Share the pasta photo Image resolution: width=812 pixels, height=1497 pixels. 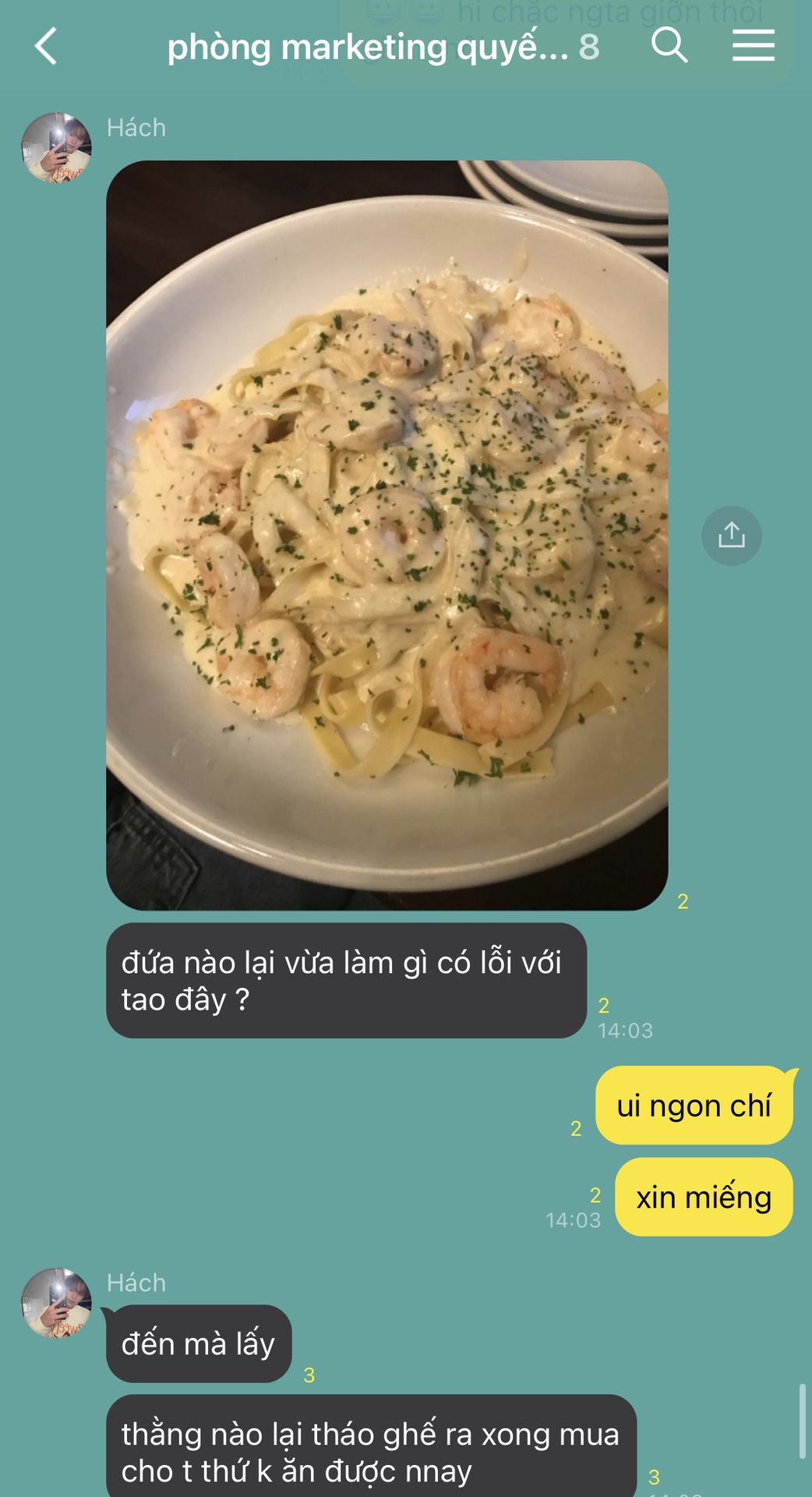731,536
